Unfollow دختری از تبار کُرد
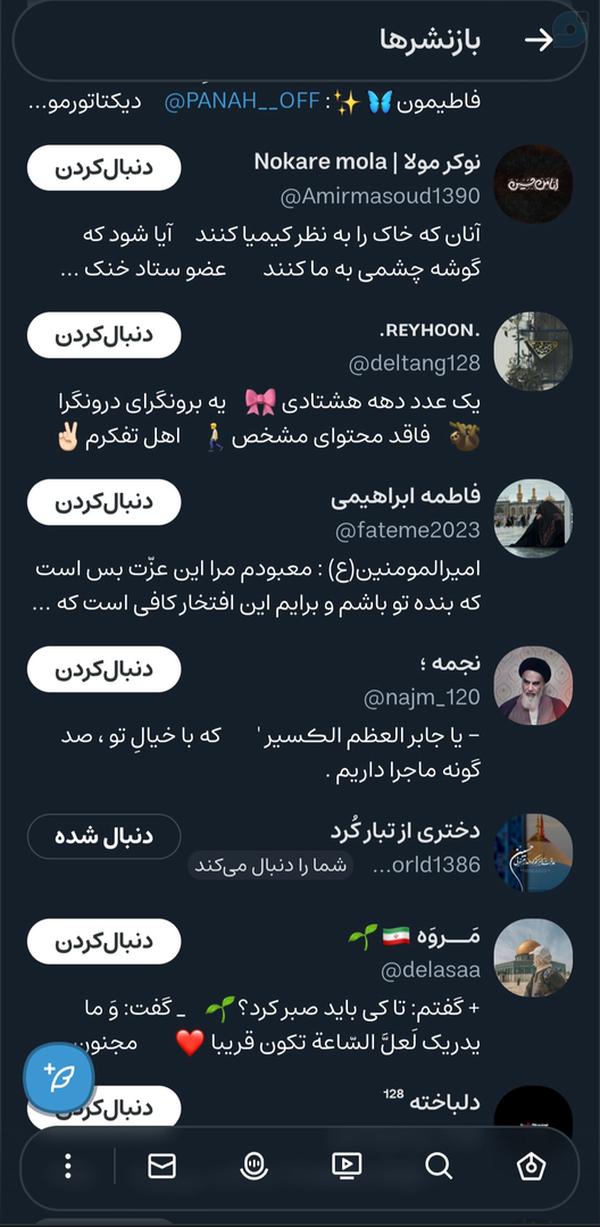 click(103, 837)
